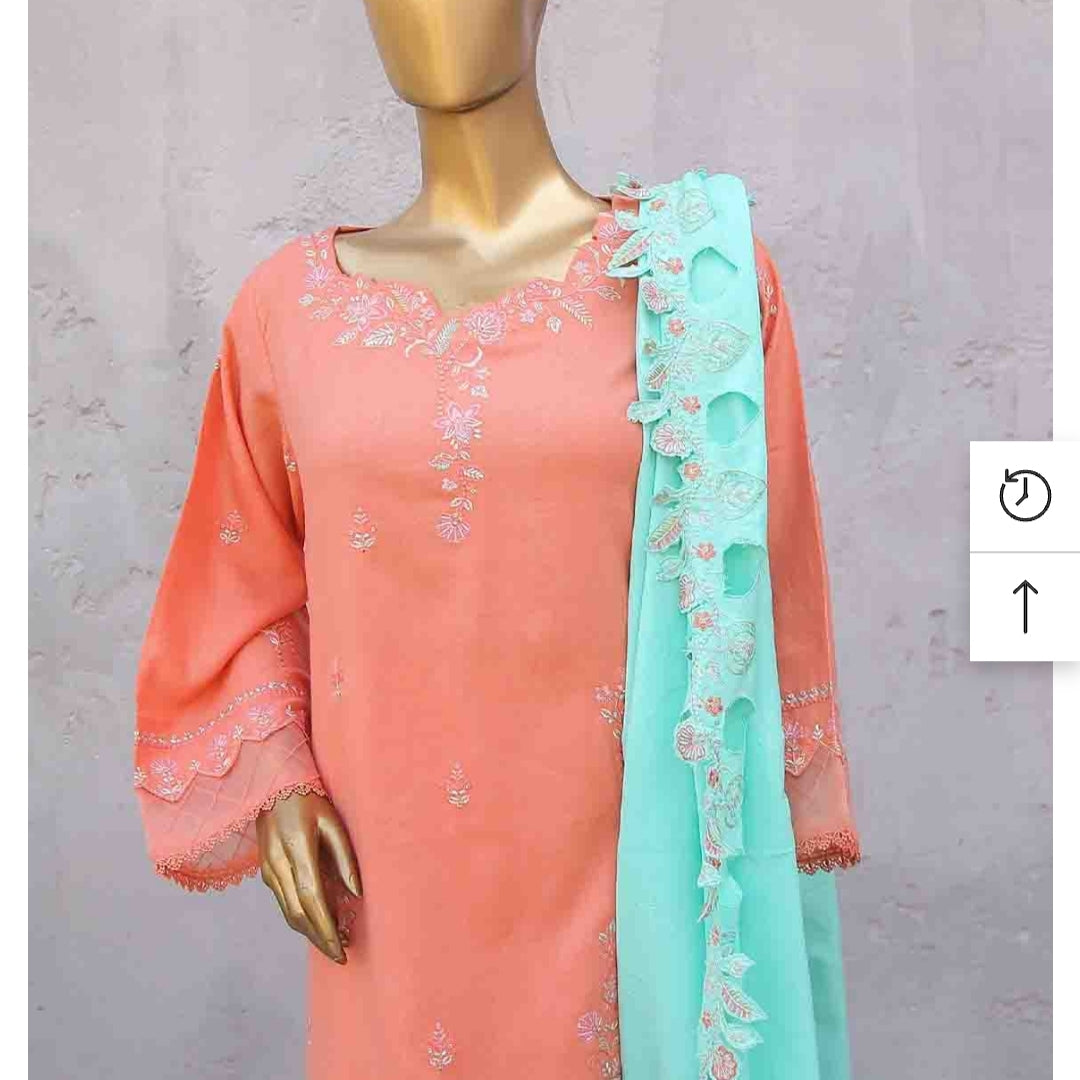Tap the scroll-to-top arrow button
This screenshot has height=1080, width=1080.
(x=1025, y=606)
